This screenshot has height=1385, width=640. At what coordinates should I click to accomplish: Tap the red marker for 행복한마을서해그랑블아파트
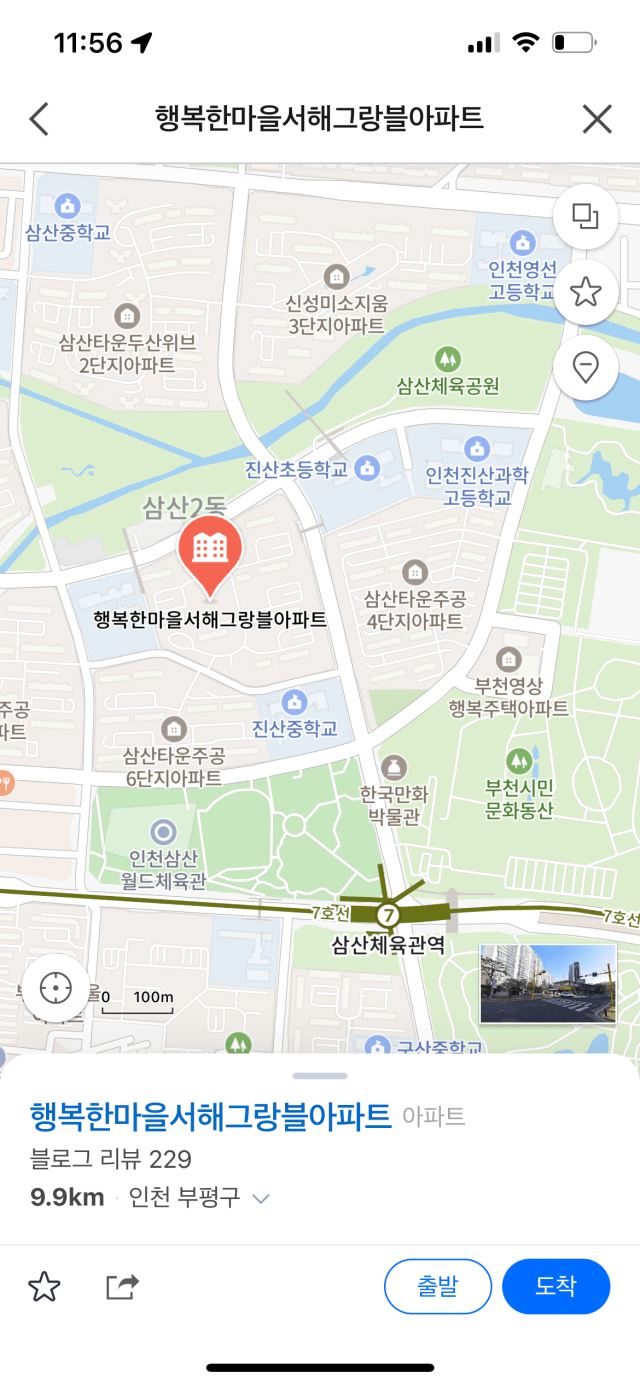[210, 553]
